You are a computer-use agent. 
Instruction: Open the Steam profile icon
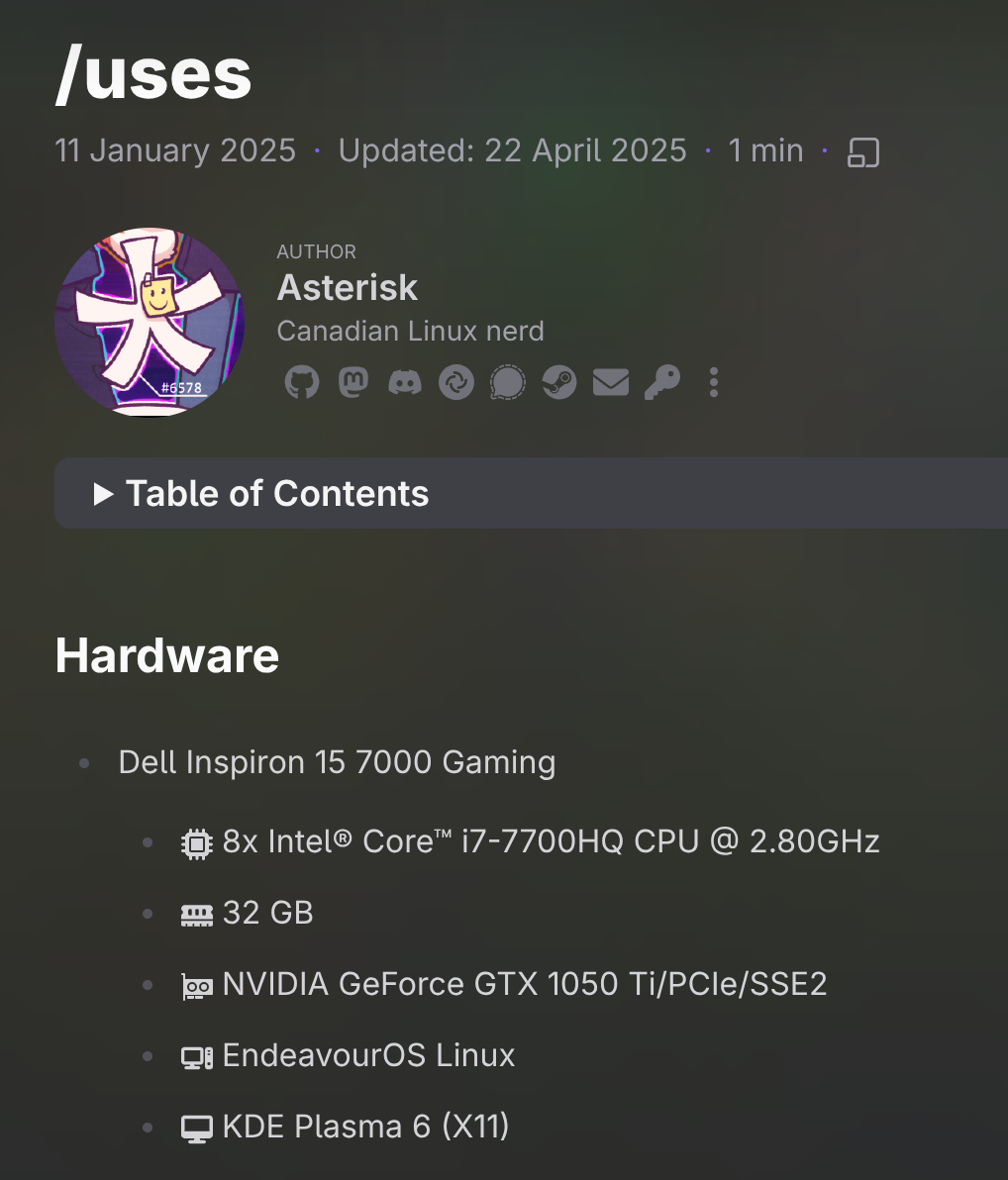[559, 382]
